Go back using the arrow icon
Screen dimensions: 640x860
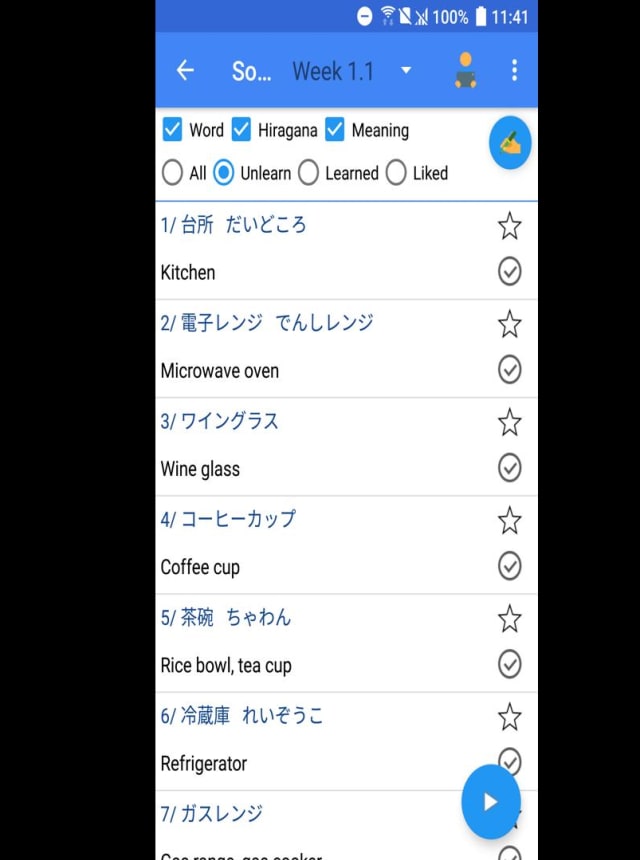click(x=185, y=70)
